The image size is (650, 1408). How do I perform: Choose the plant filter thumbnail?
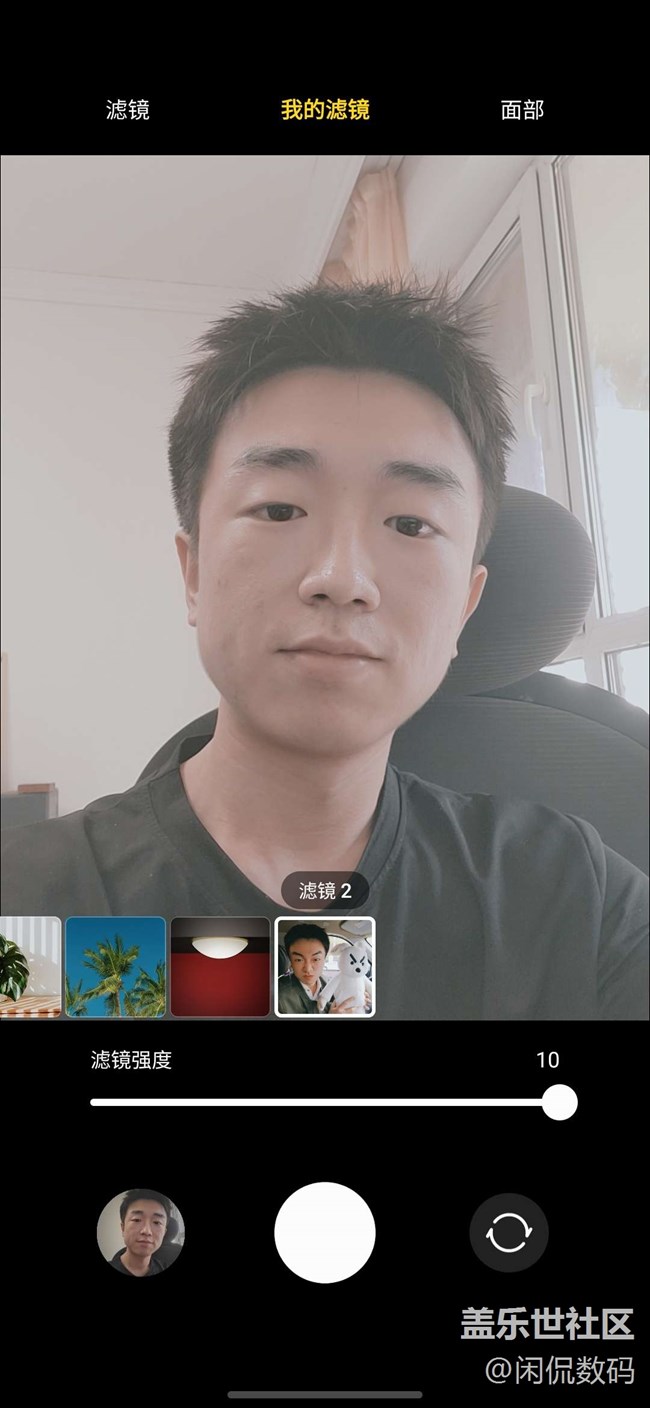(28, 966)
